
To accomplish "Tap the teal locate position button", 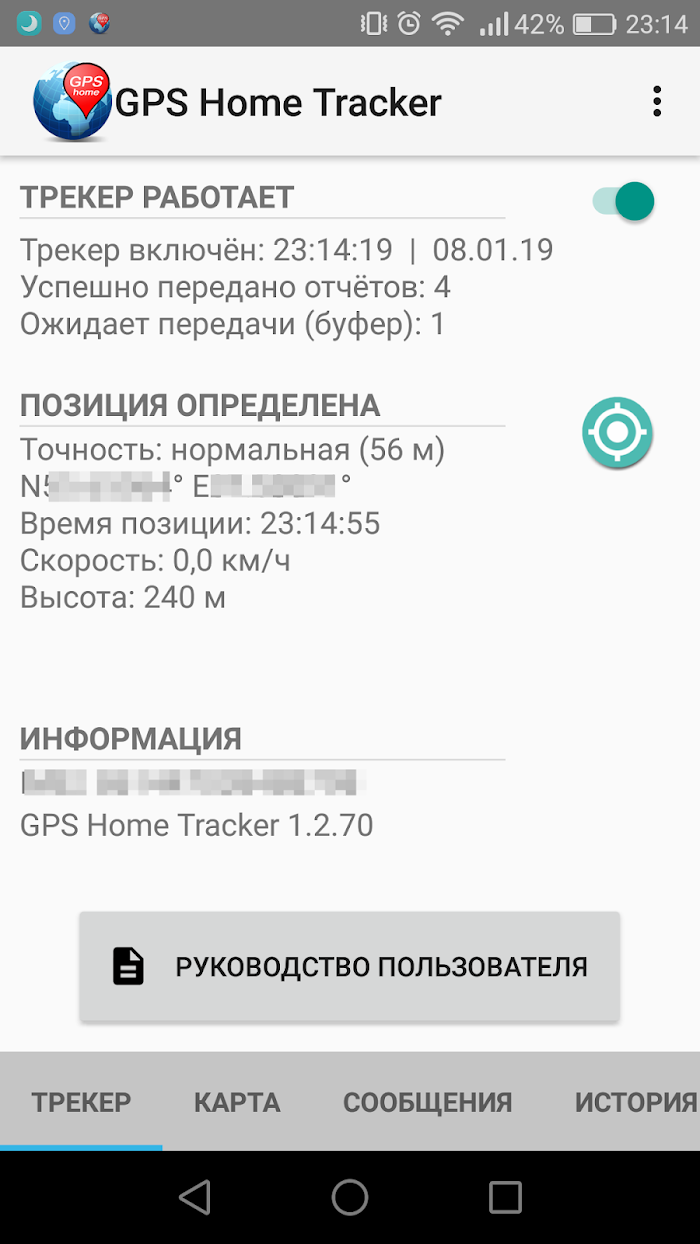I will 618,433.
